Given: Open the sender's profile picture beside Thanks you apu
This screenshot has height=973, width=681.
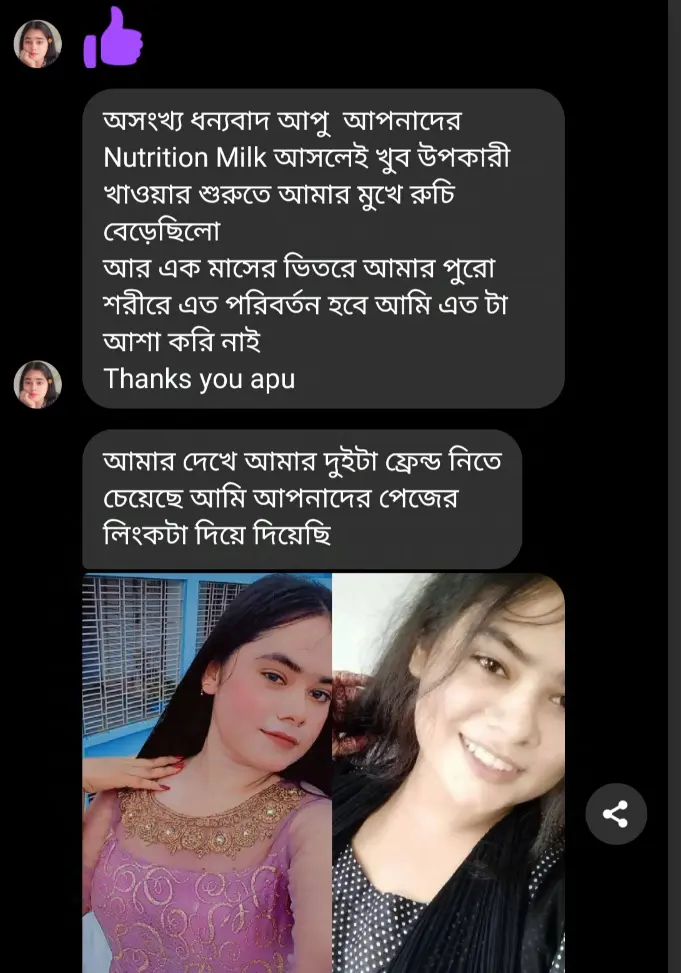Looking at the screenshot, I should click(38, 384).
